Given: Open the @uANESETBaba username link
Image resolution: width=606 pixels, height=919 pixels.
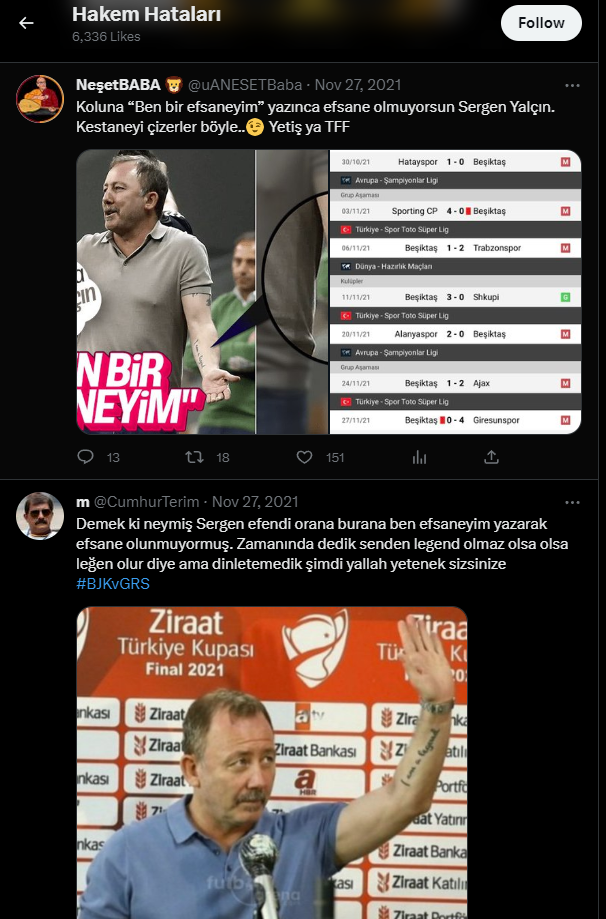Looking at the screenshot, I should click(x=244, y=85).
